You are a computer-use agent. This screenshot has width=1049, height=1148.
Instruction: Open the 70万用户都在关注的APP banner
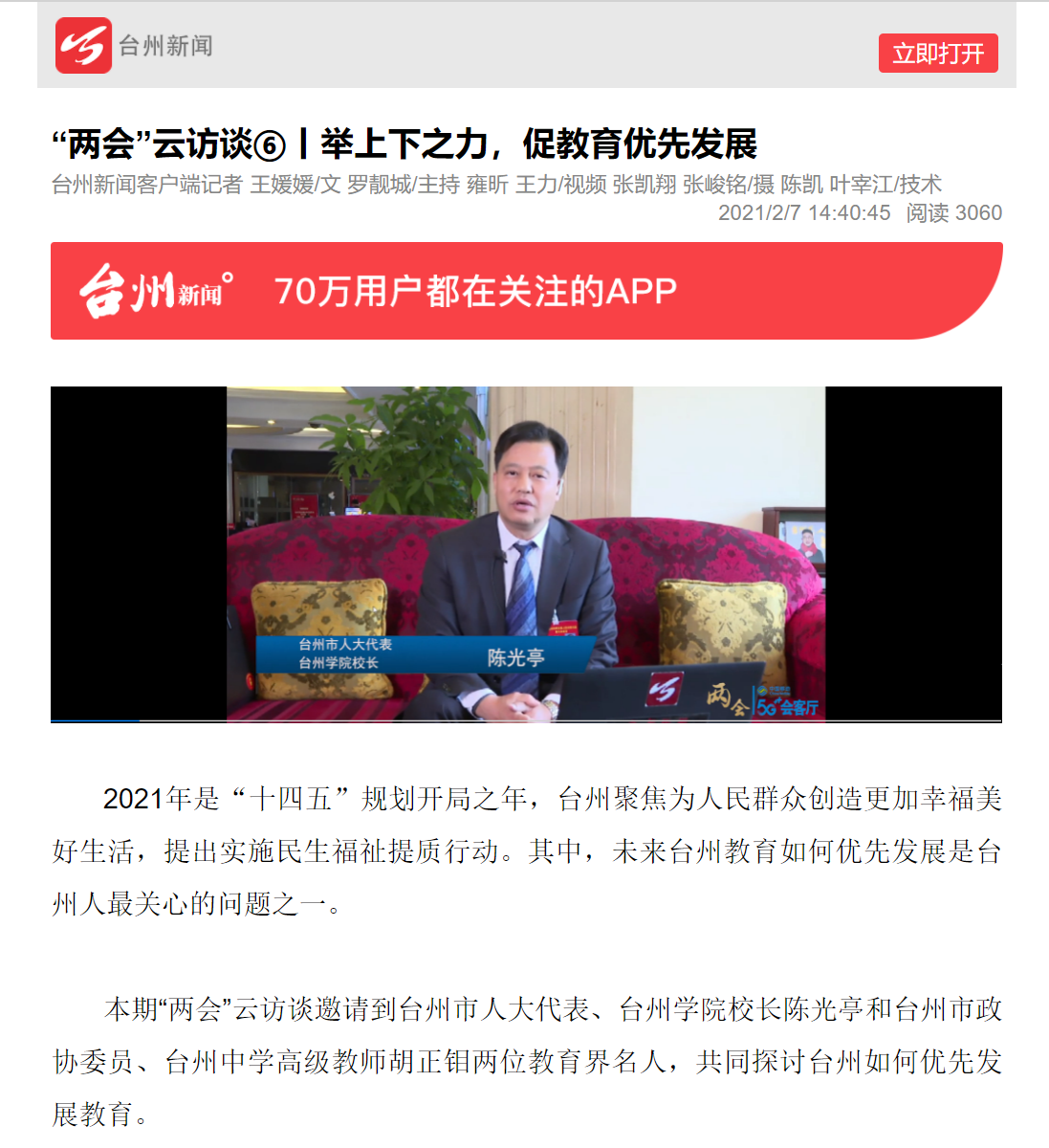tap(526, 291)
